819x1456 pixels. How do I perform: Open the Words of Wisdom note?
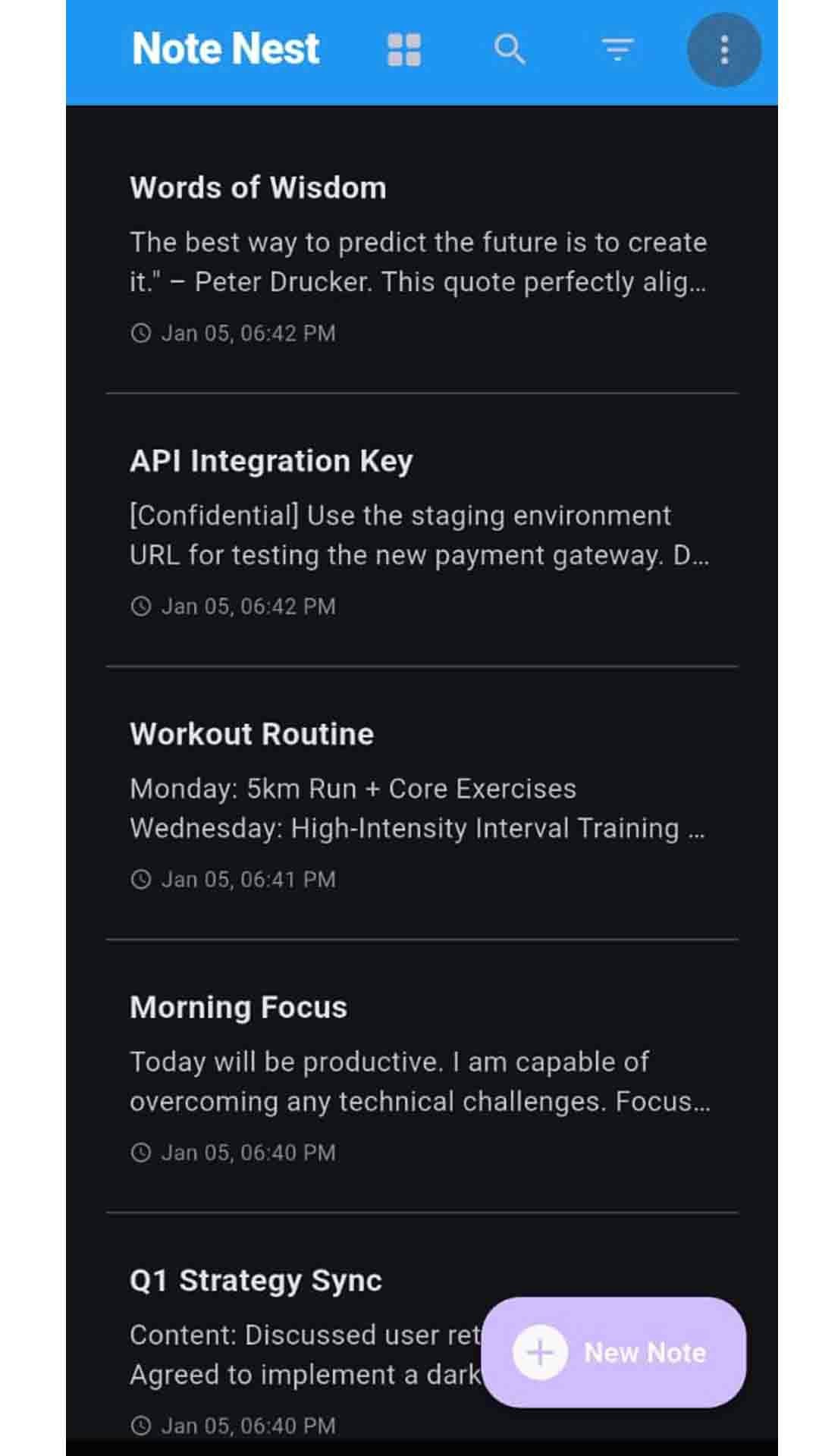258,187
